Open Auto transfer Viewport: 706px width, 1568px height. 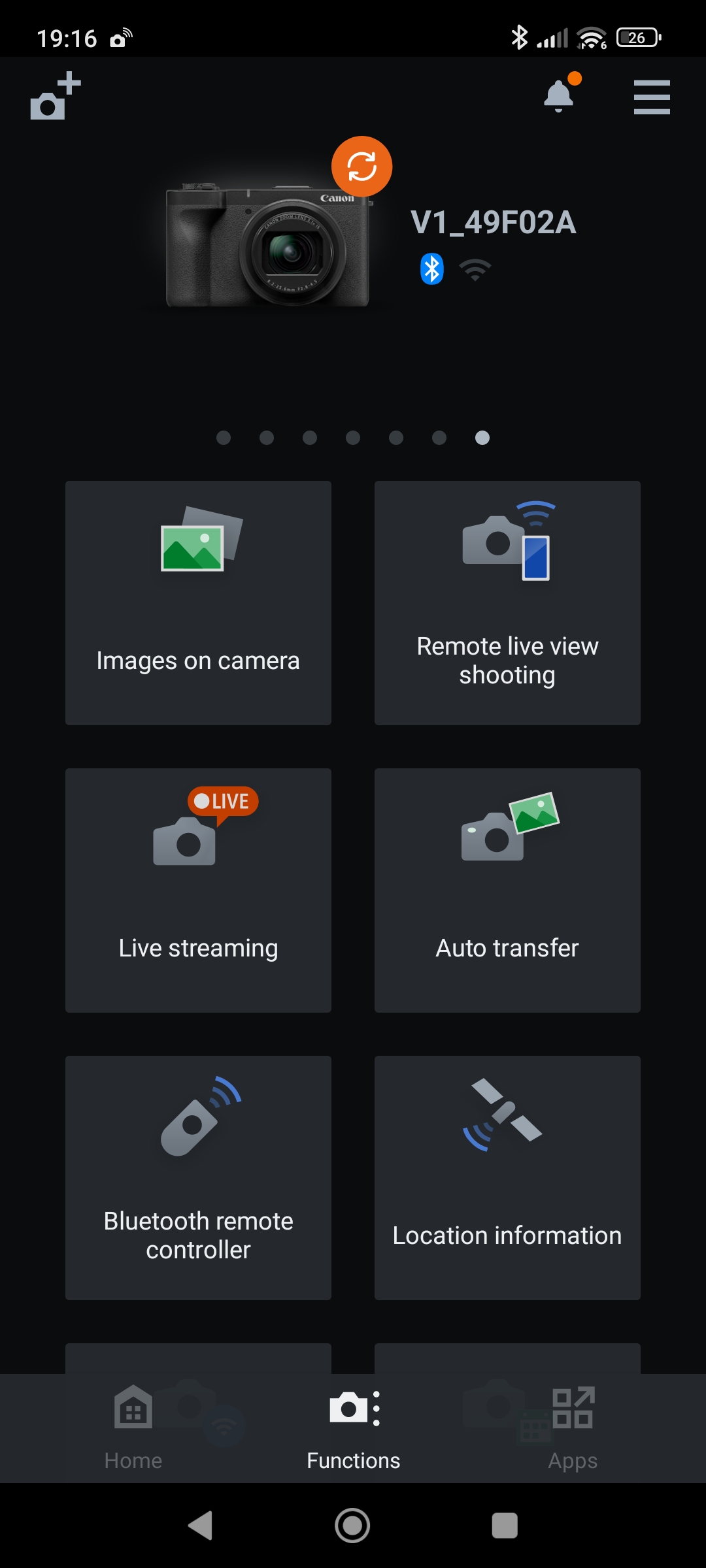pyautogui.click(x=507, y=890)
